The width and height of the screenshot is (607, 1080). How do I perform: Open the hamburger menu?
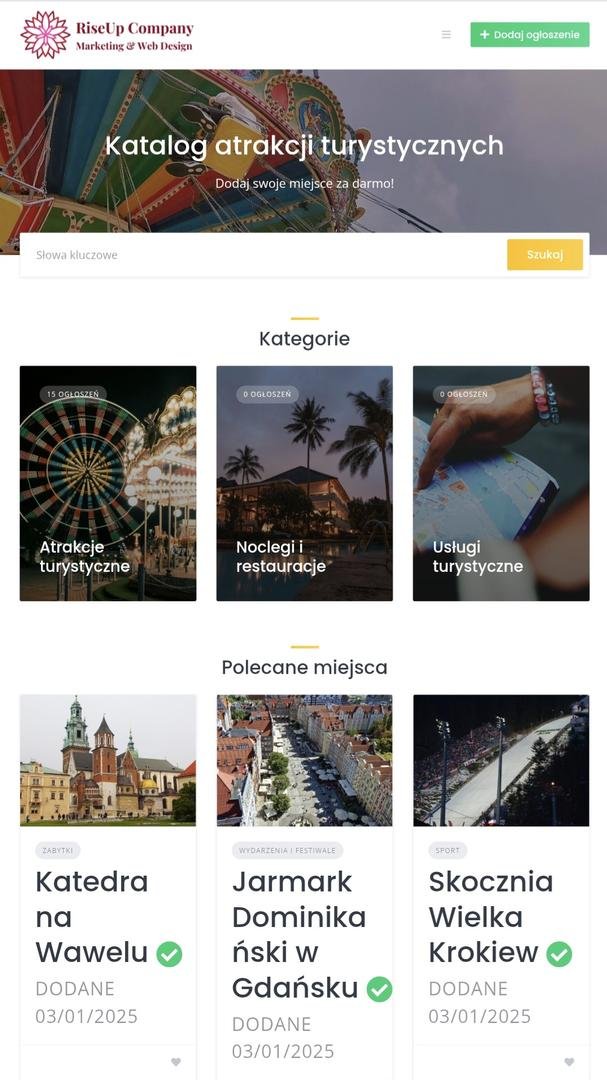[x=446, y=34]
